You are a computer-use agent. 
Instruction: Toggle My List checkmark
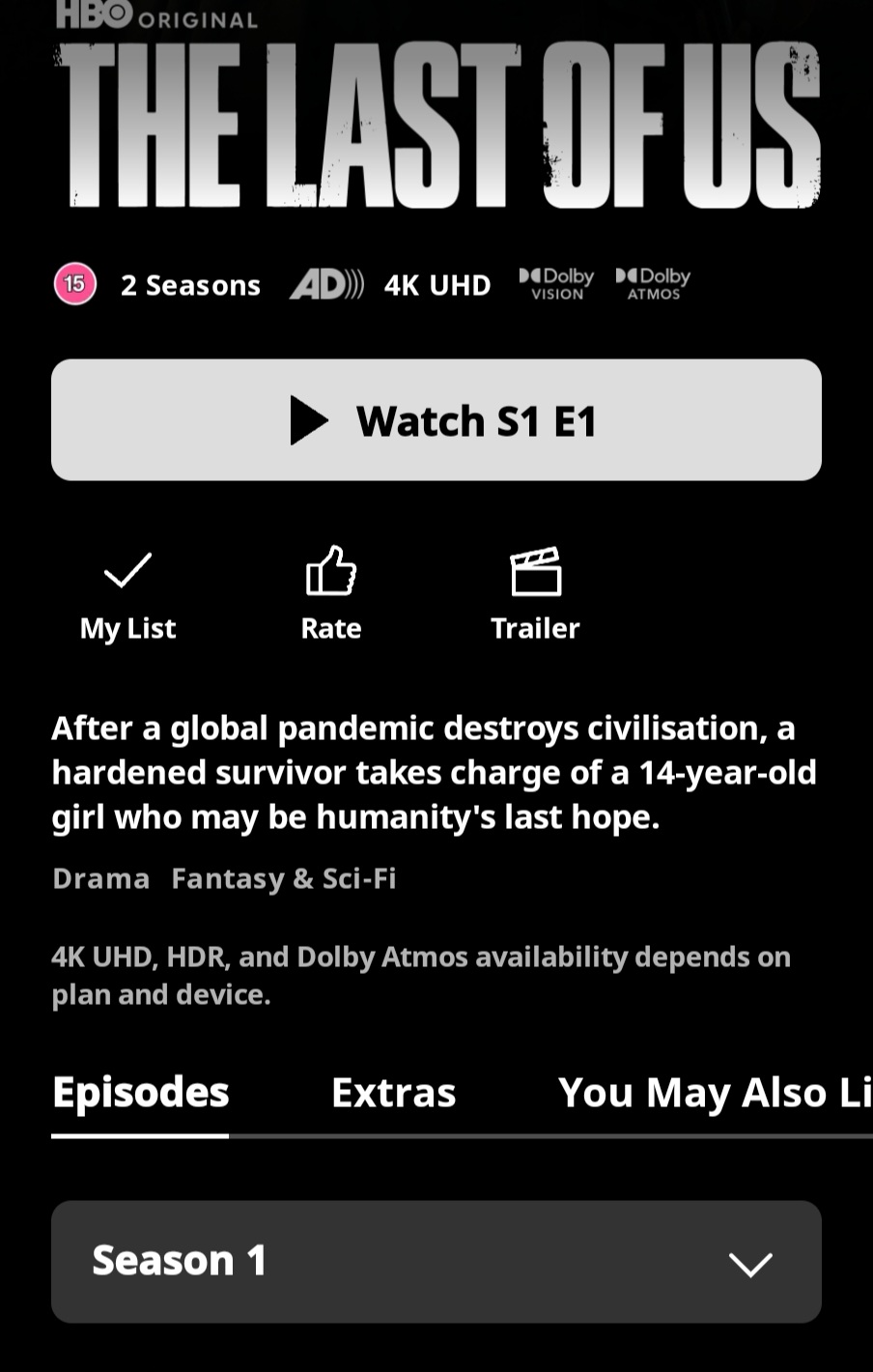point(127,591)
